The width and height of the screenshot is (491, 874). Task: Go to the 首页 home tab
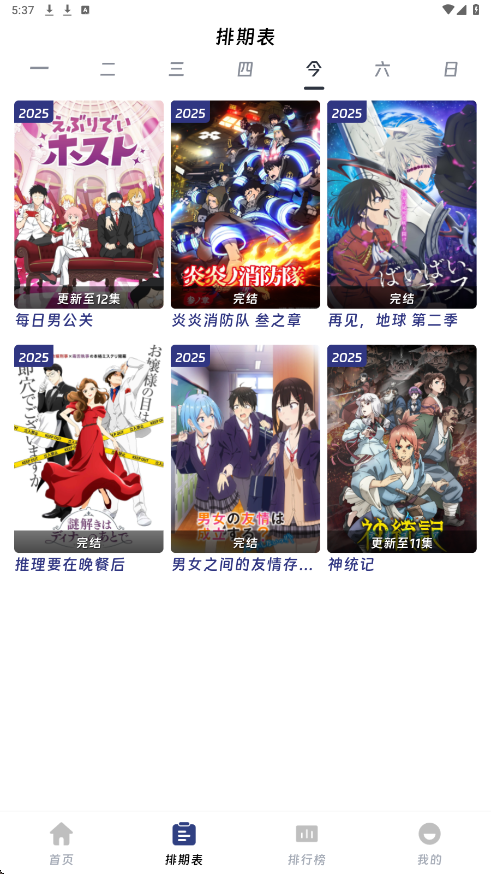coord(61,843)
